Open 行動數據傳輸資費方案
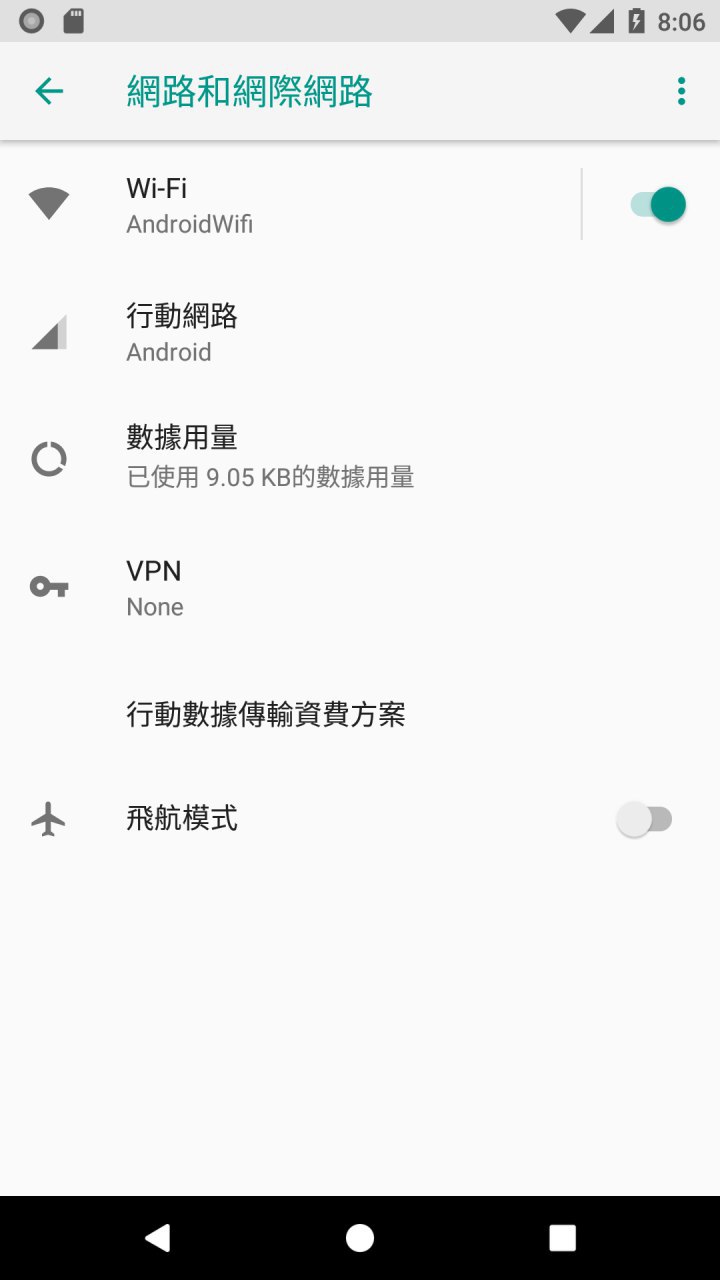This screenshot has height=1280, width=720. coord(300,715)
